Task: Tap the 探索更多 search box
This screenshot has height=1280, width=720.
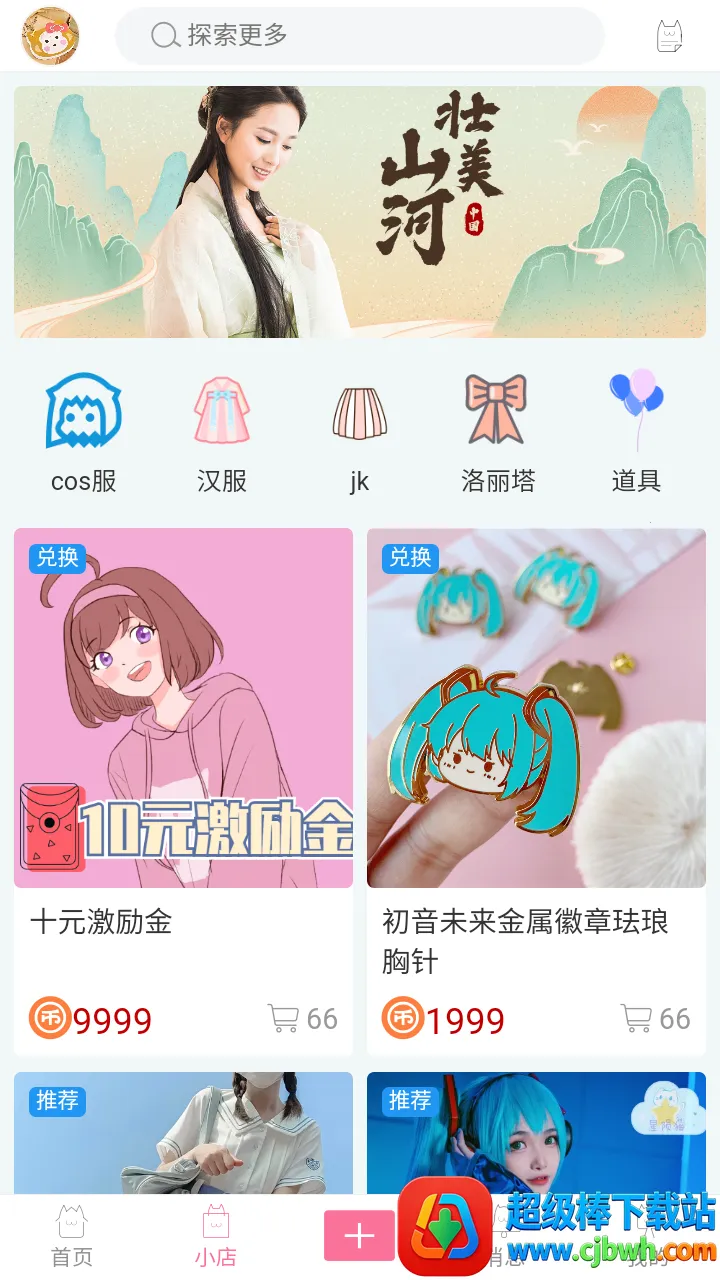Action: [360, 36]
